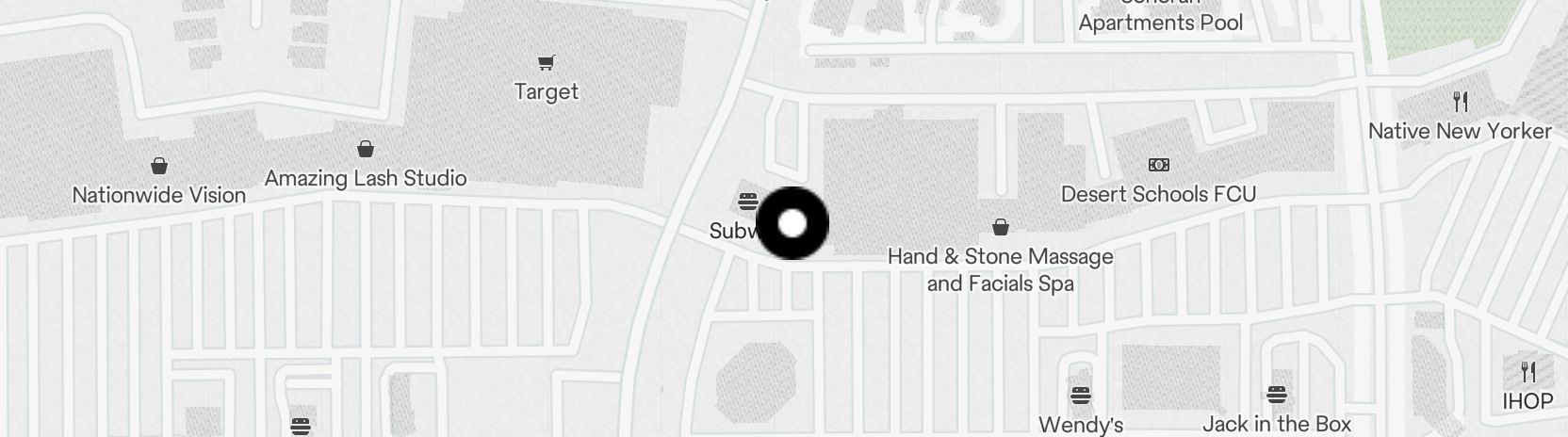Select Hand & Stone Massage and Facials Spa
This screenshot has width=1568, height=437.
tap(1001, 228)
